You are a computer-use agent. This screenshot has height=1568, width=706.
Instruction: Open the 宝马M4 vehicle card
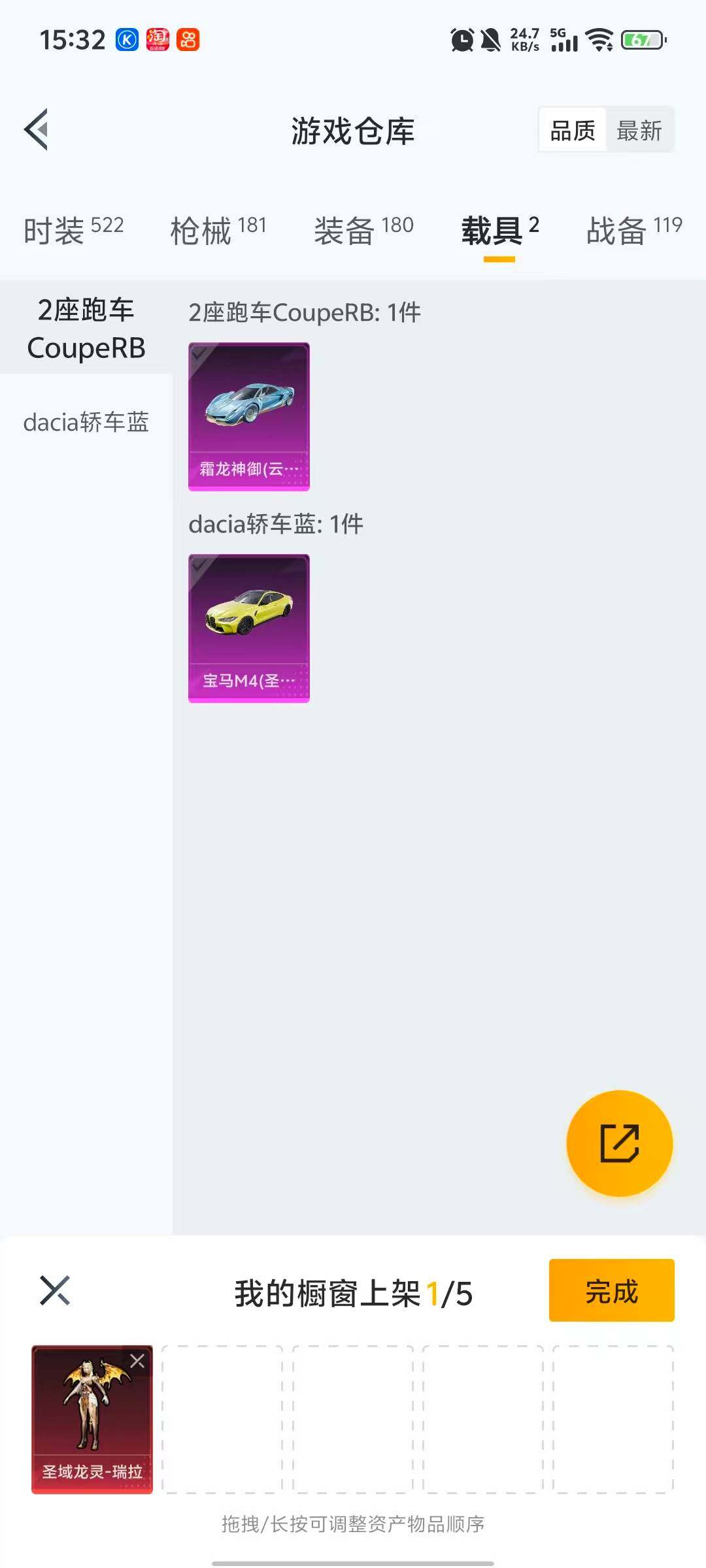[250, 627]
